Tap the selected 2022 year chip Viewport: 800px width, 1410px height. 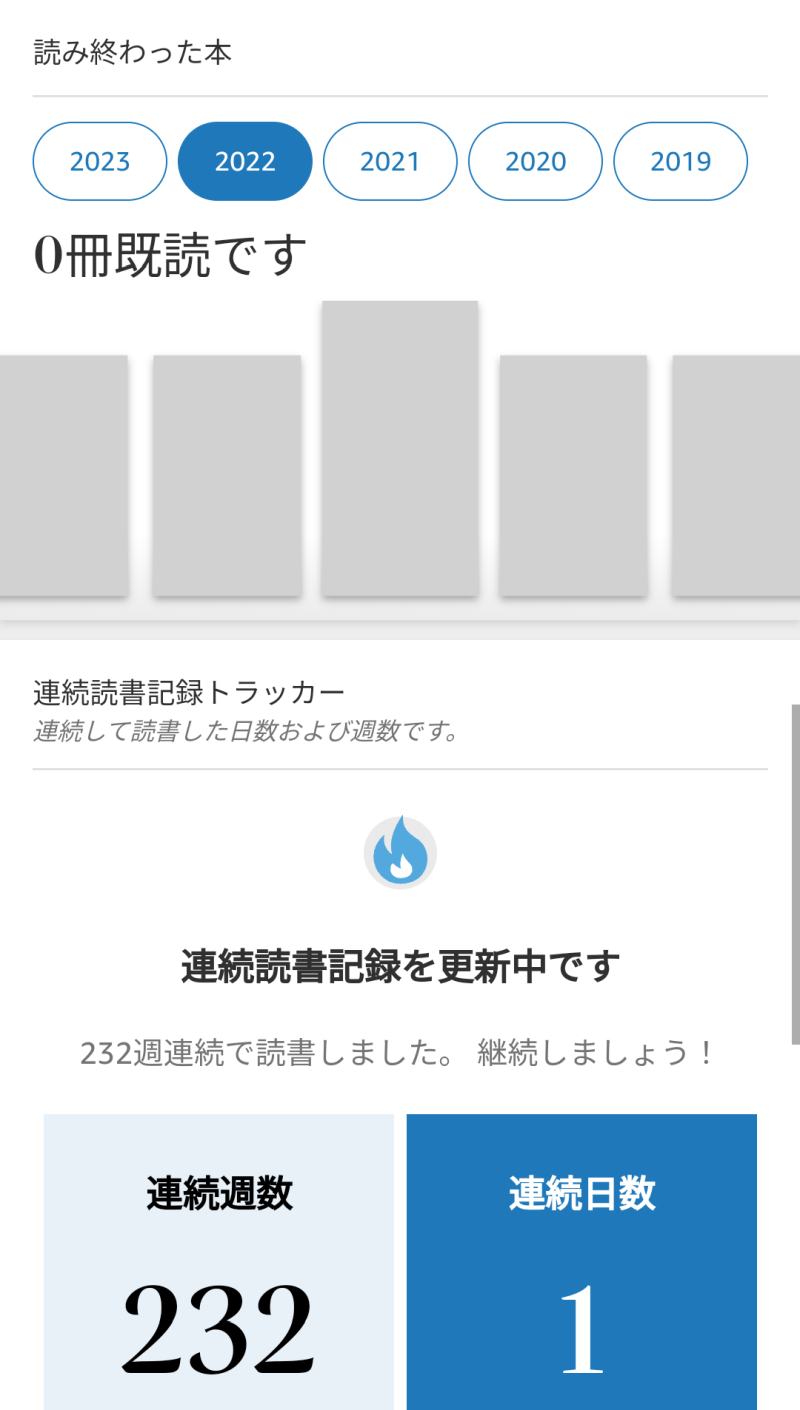[x=245, y=161]
